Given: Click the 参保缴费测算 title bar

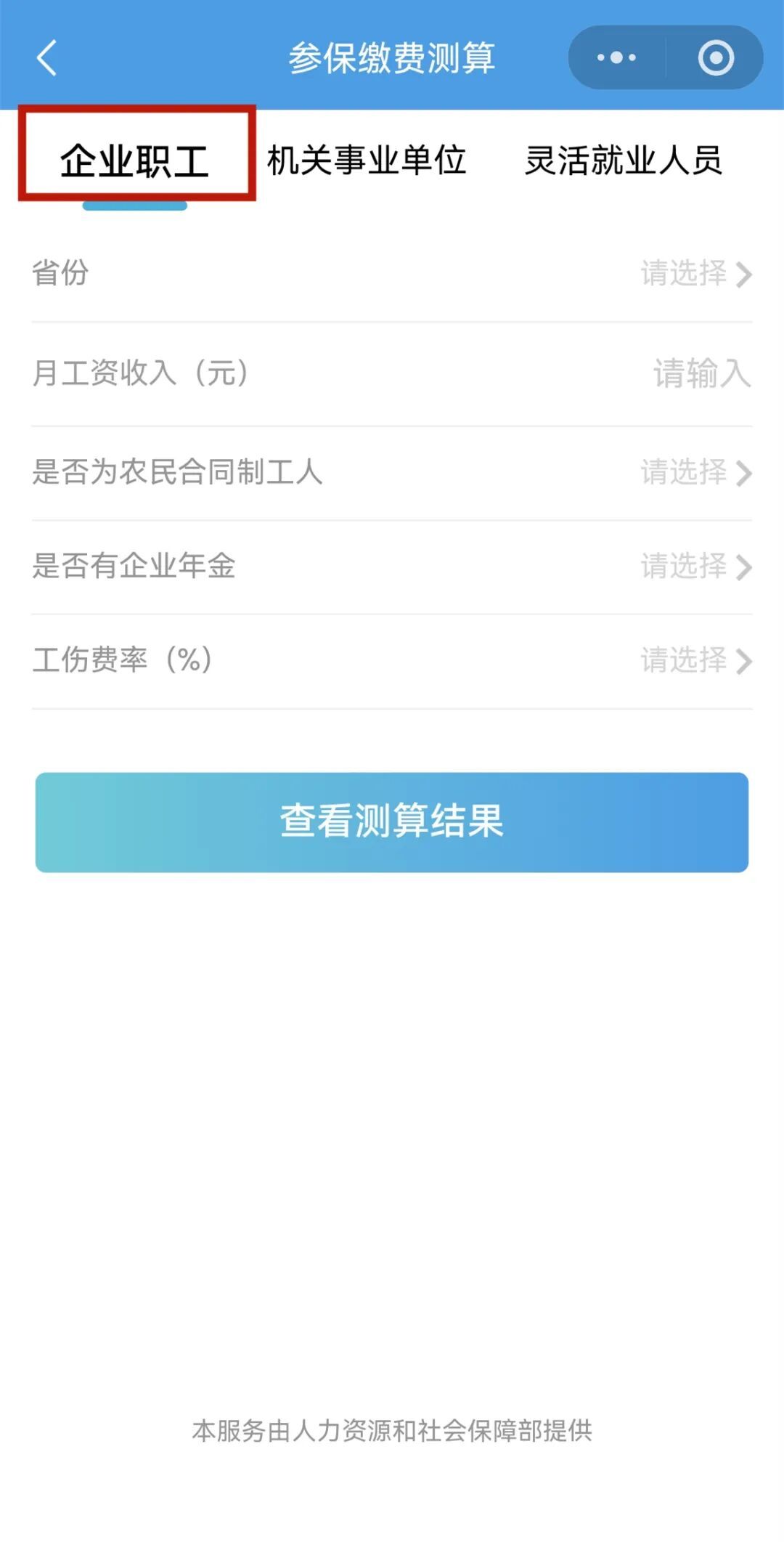Looking at the screenshot, I should point(392,58).
